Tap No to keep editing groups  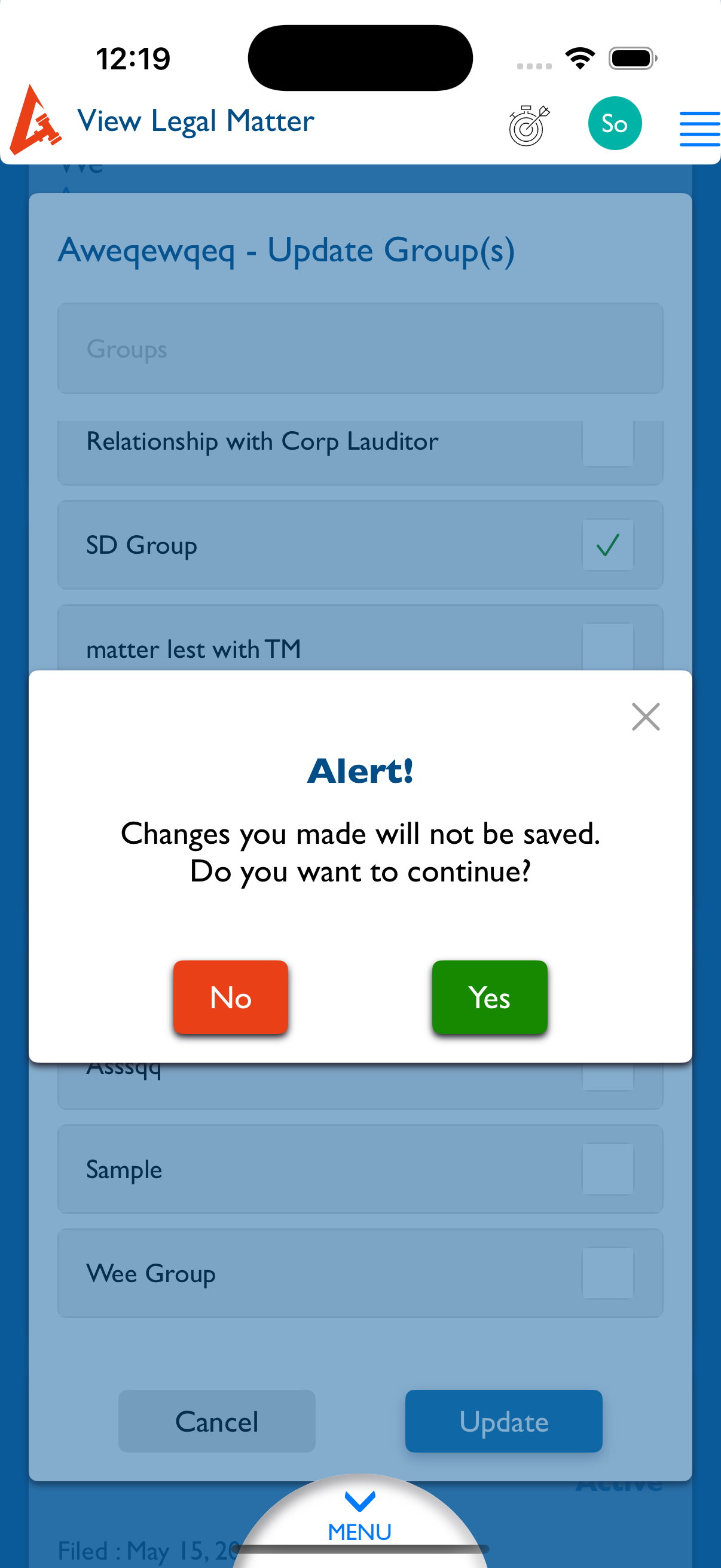coord(231,997)
